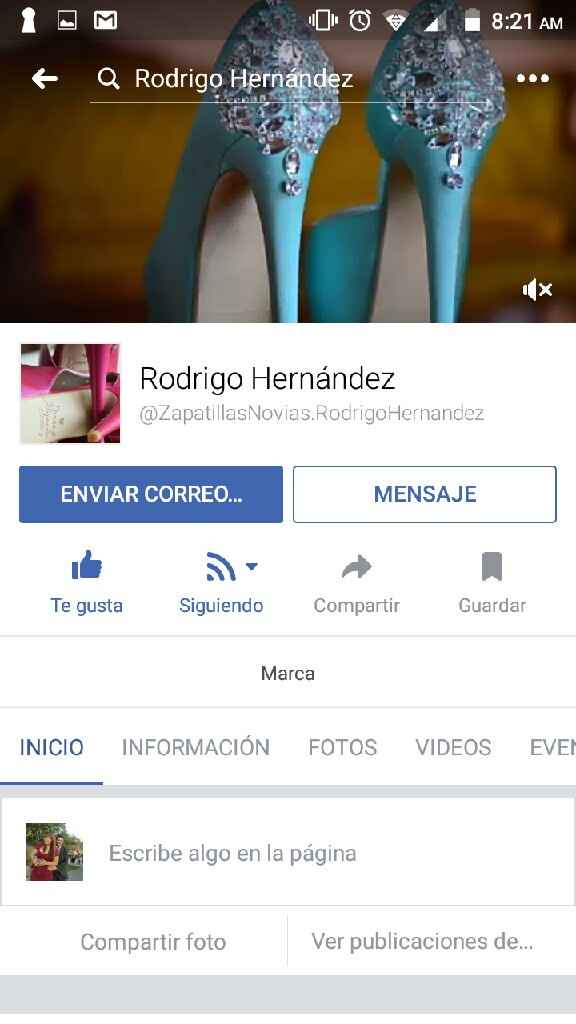This screenshot has height=1024, width=576.
Task: Unmute the cover video sound
Action: click(x=537, y=289)
